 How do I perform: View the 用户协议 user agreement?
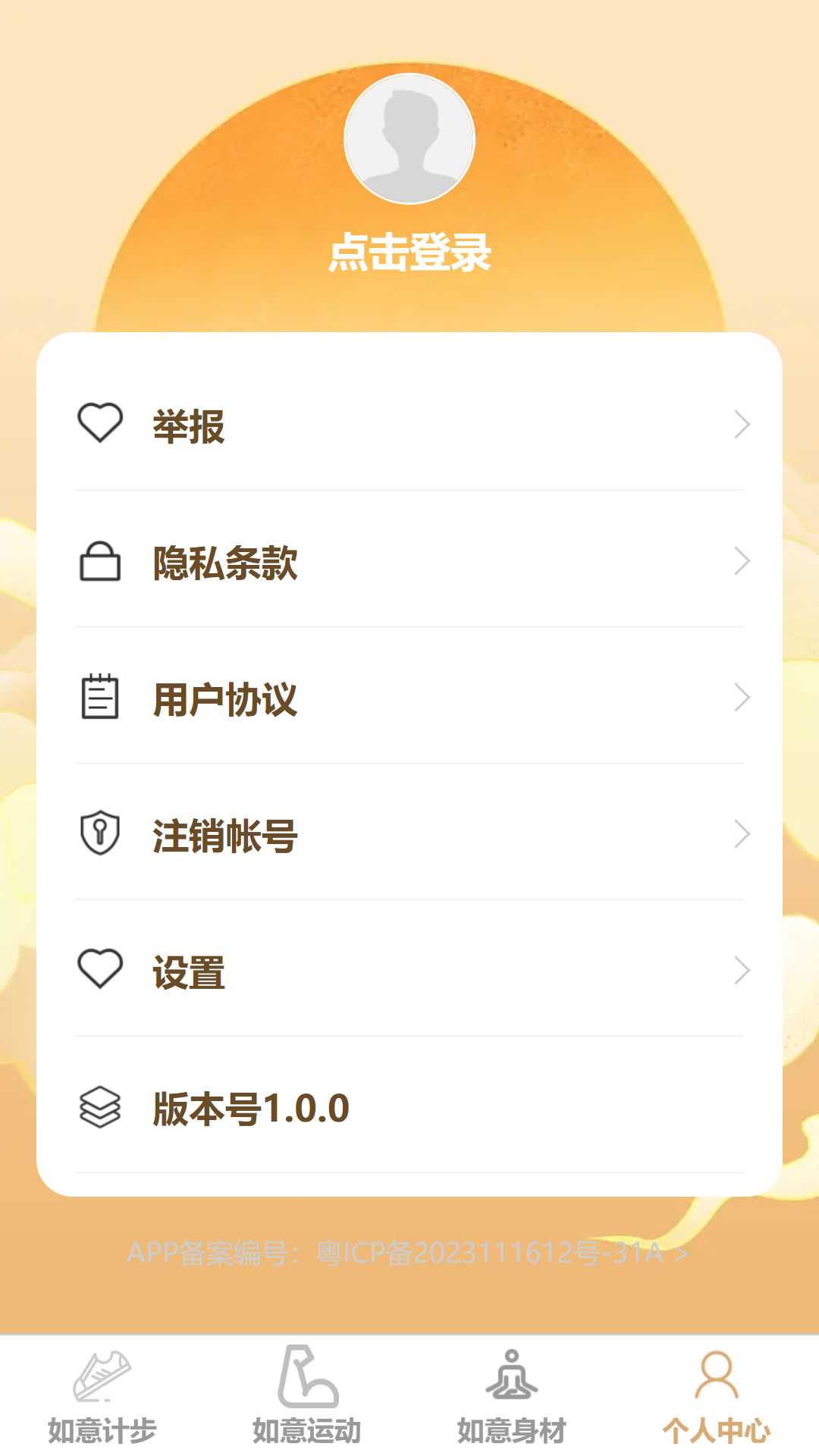click(409, 698)
